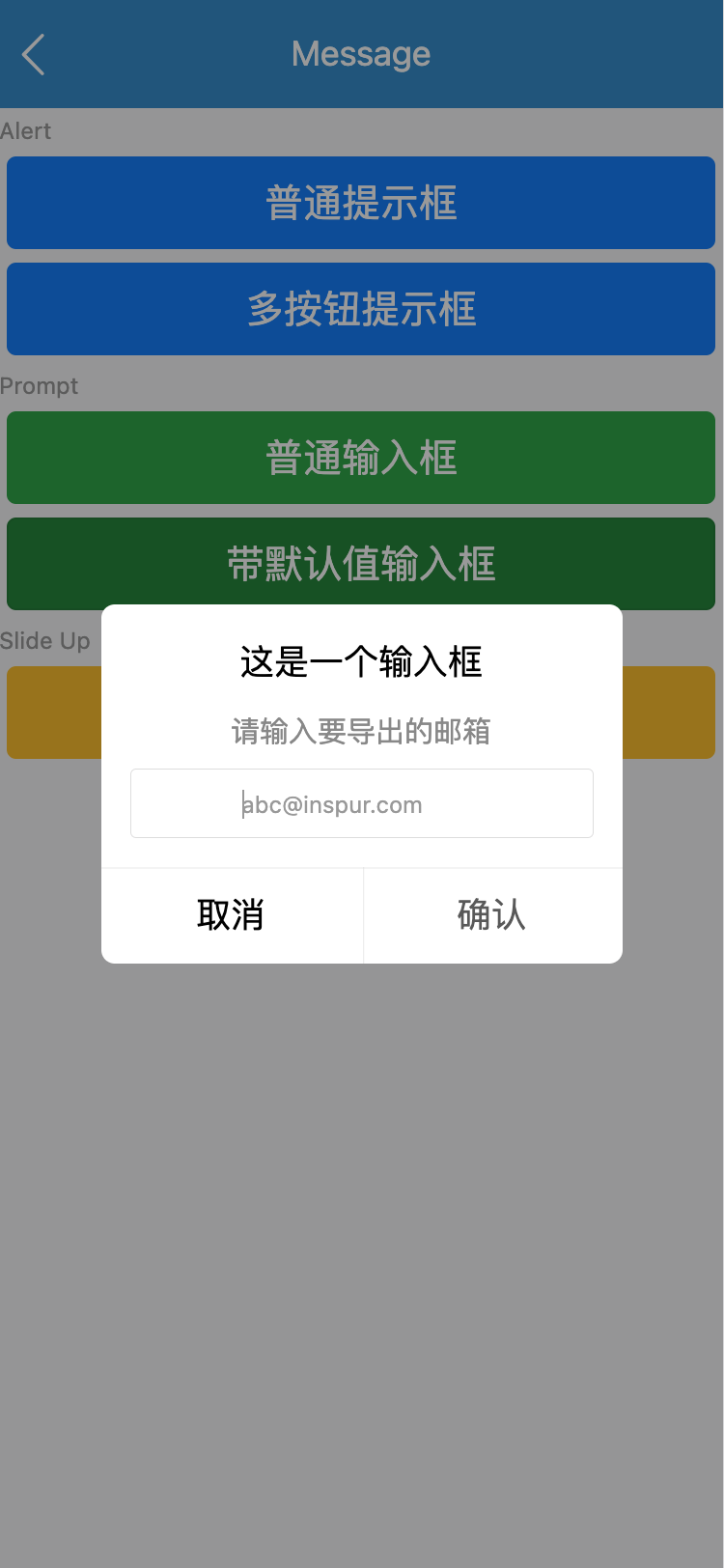724x1568 pixels.
Task: Tap the email input field in the dialog
Action: 361,803
